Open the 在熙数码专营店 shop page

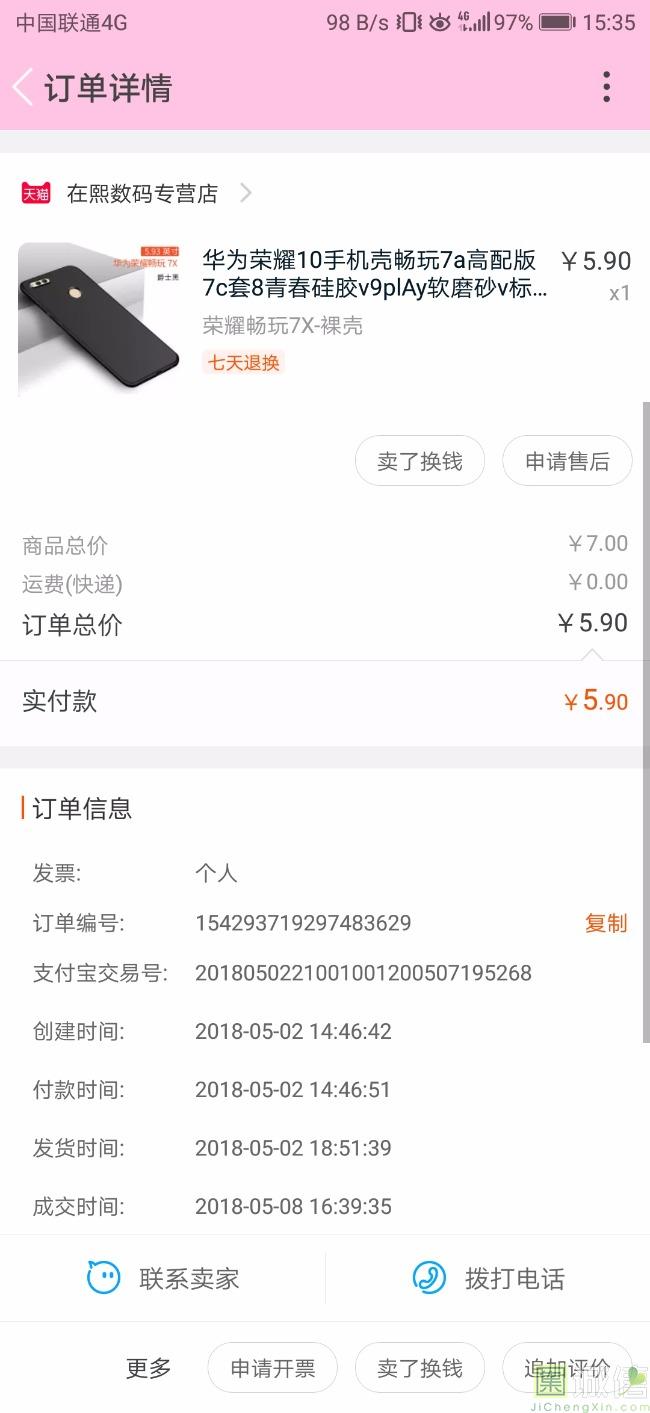click(142, 193)
